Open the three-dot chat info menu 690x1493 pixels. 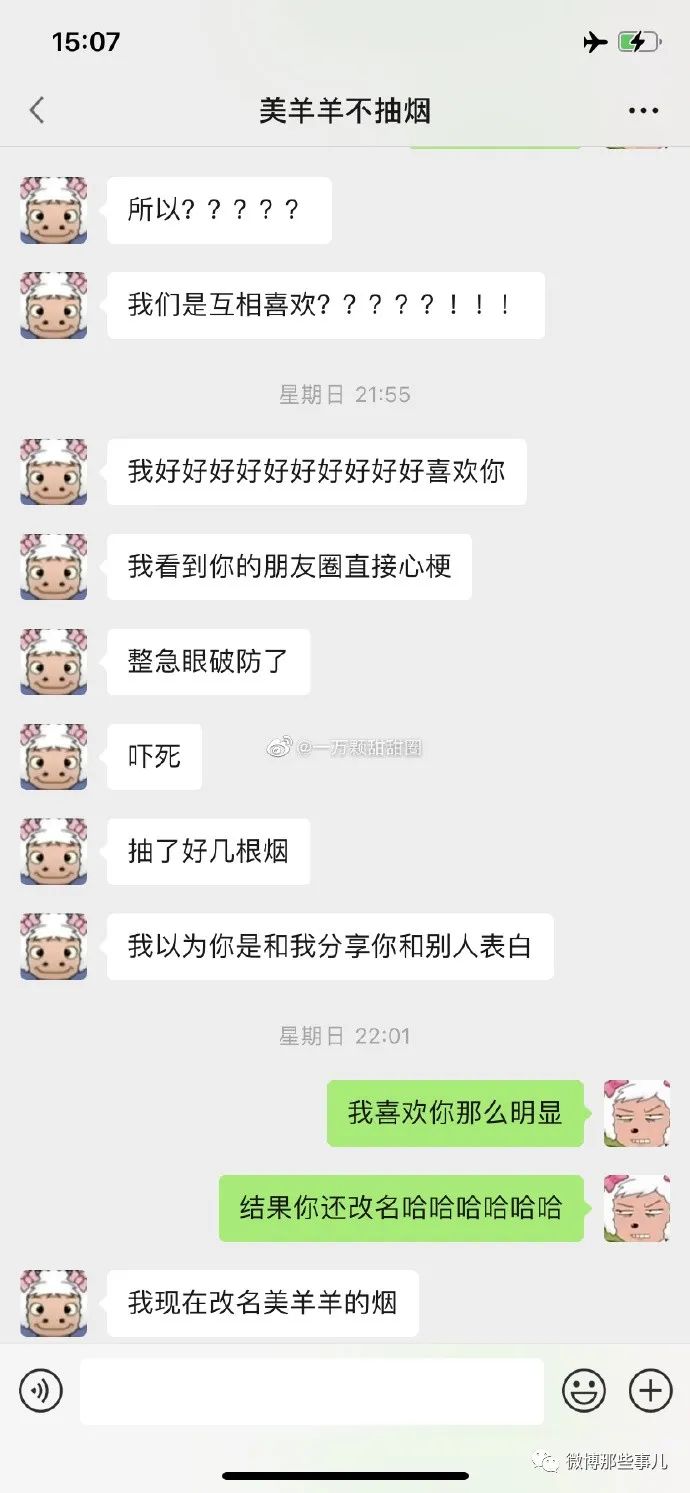click(643, 111)
